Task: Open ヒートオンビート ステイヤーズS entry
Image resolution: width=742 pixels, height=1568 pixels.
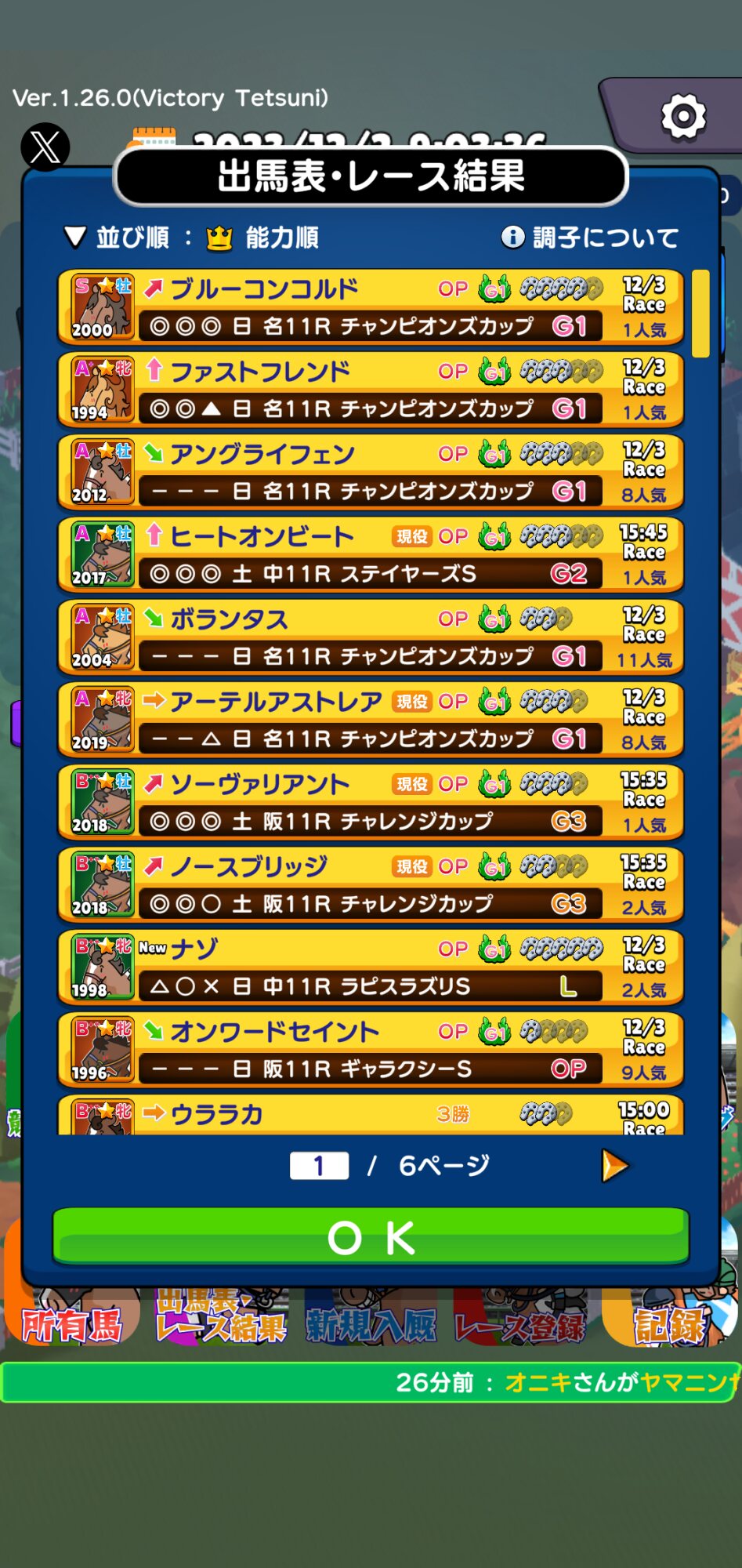Action: pyautogui.click(x=371, y=554)
